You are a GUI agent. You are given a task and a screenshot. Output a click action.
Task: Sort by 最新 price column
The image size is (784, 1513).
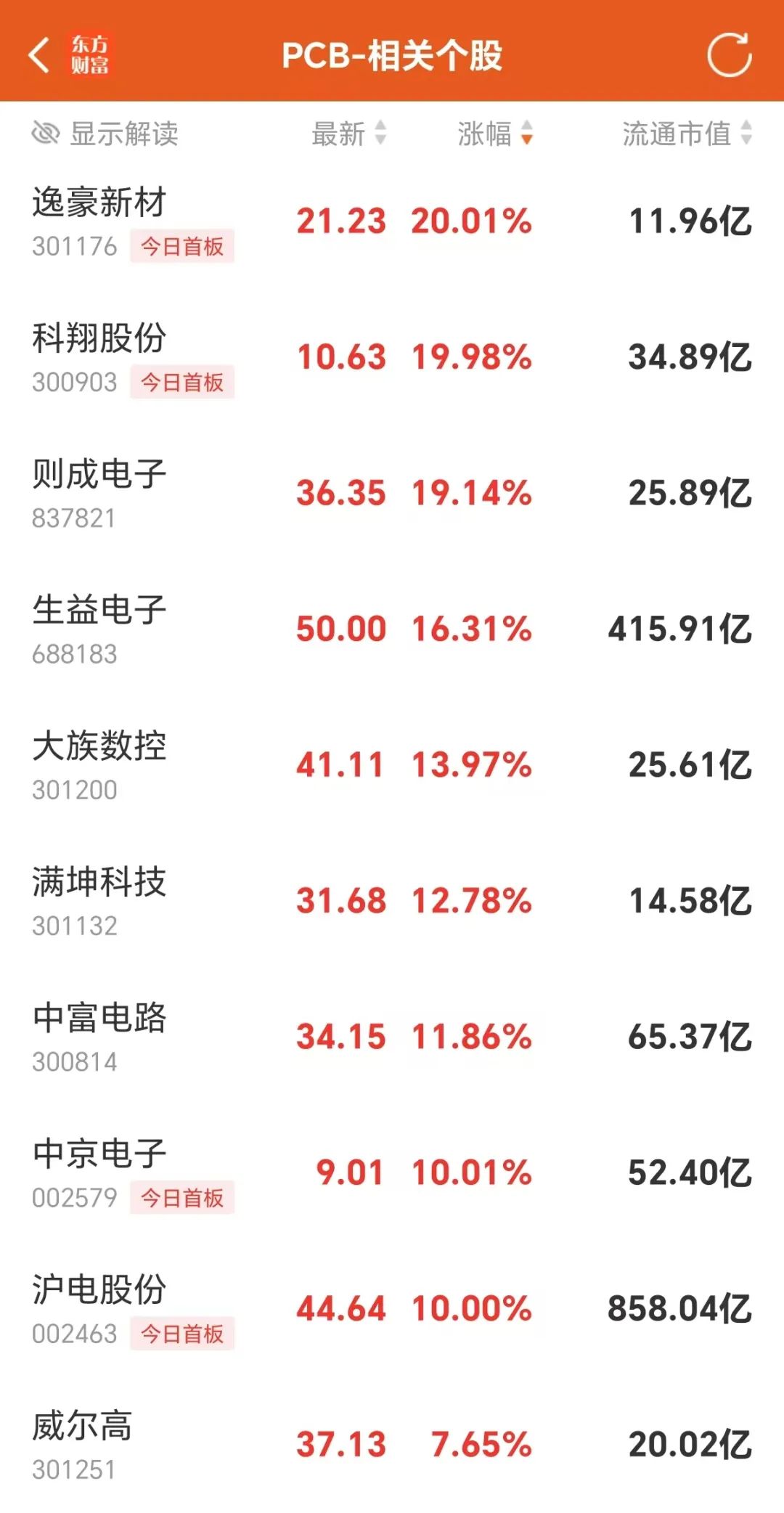coord(349,134)
